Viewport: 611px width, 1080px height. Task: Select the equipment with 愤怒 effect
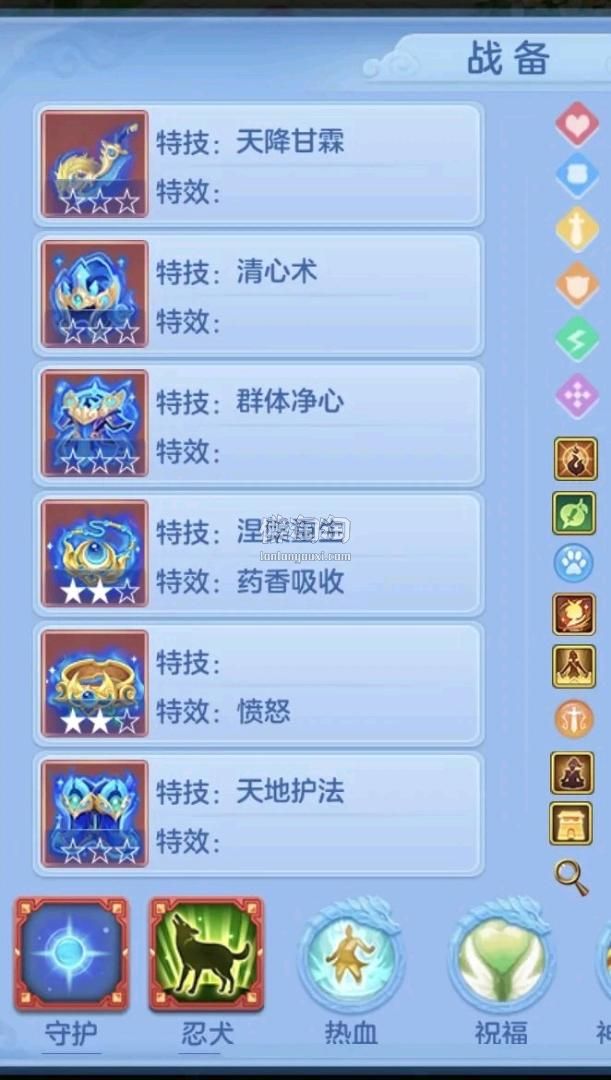(258, 684)
